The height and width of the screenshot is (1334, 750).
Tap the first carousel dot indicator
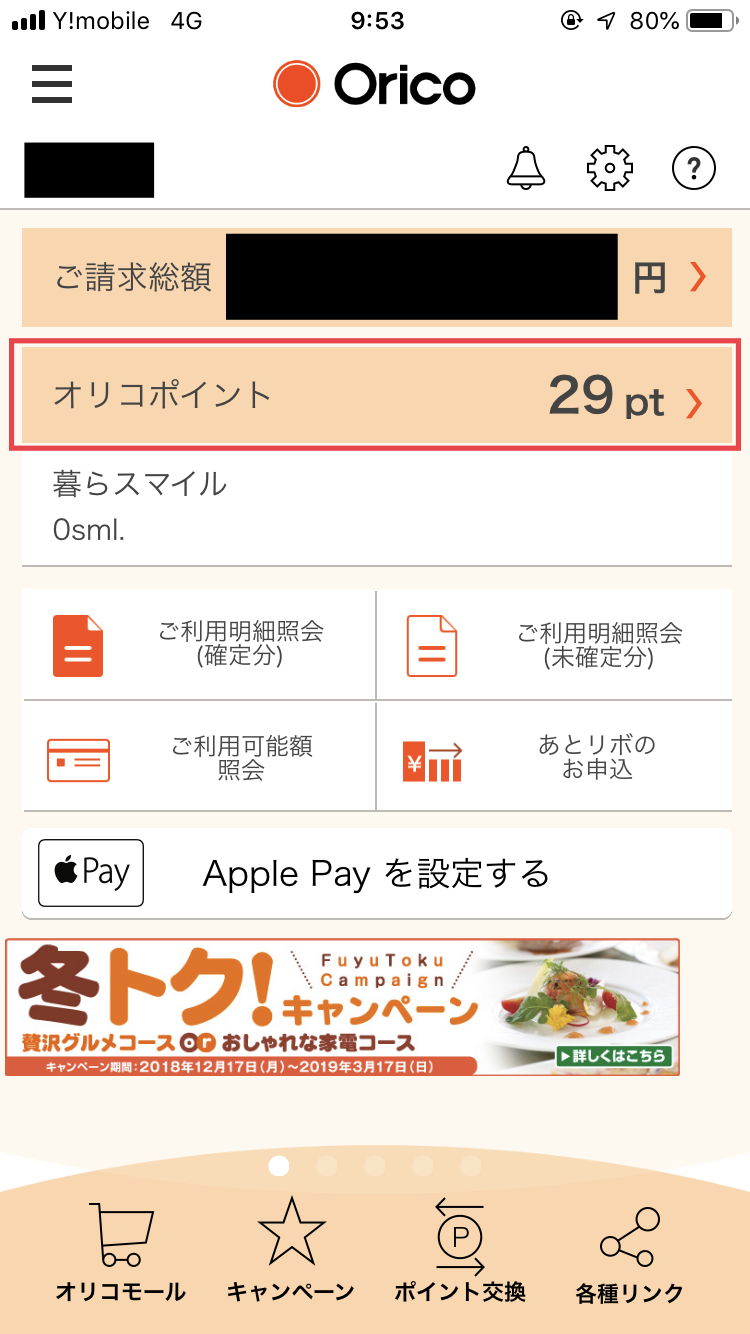280,1167
